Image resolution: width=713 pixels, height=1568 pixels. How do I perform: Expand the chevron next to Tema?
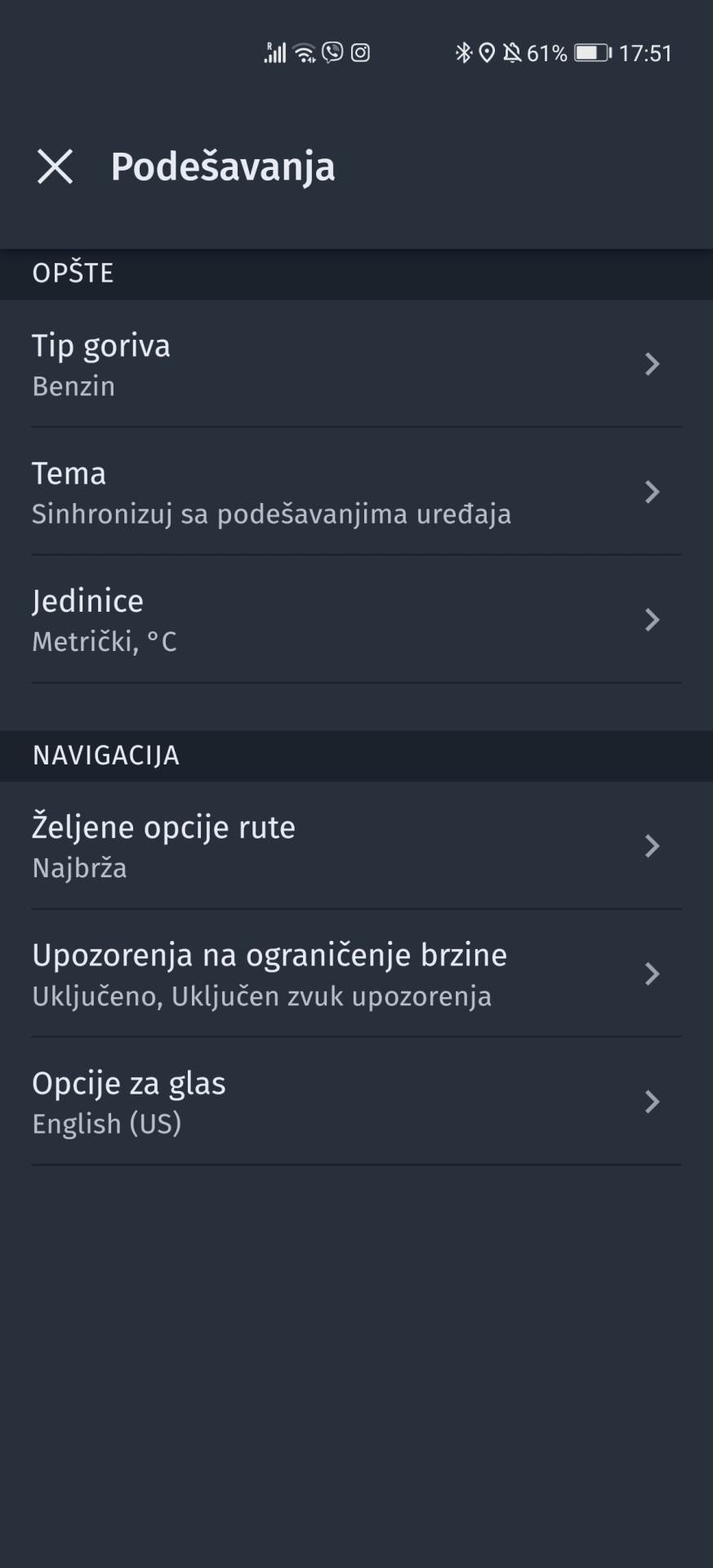click(652, 492)
